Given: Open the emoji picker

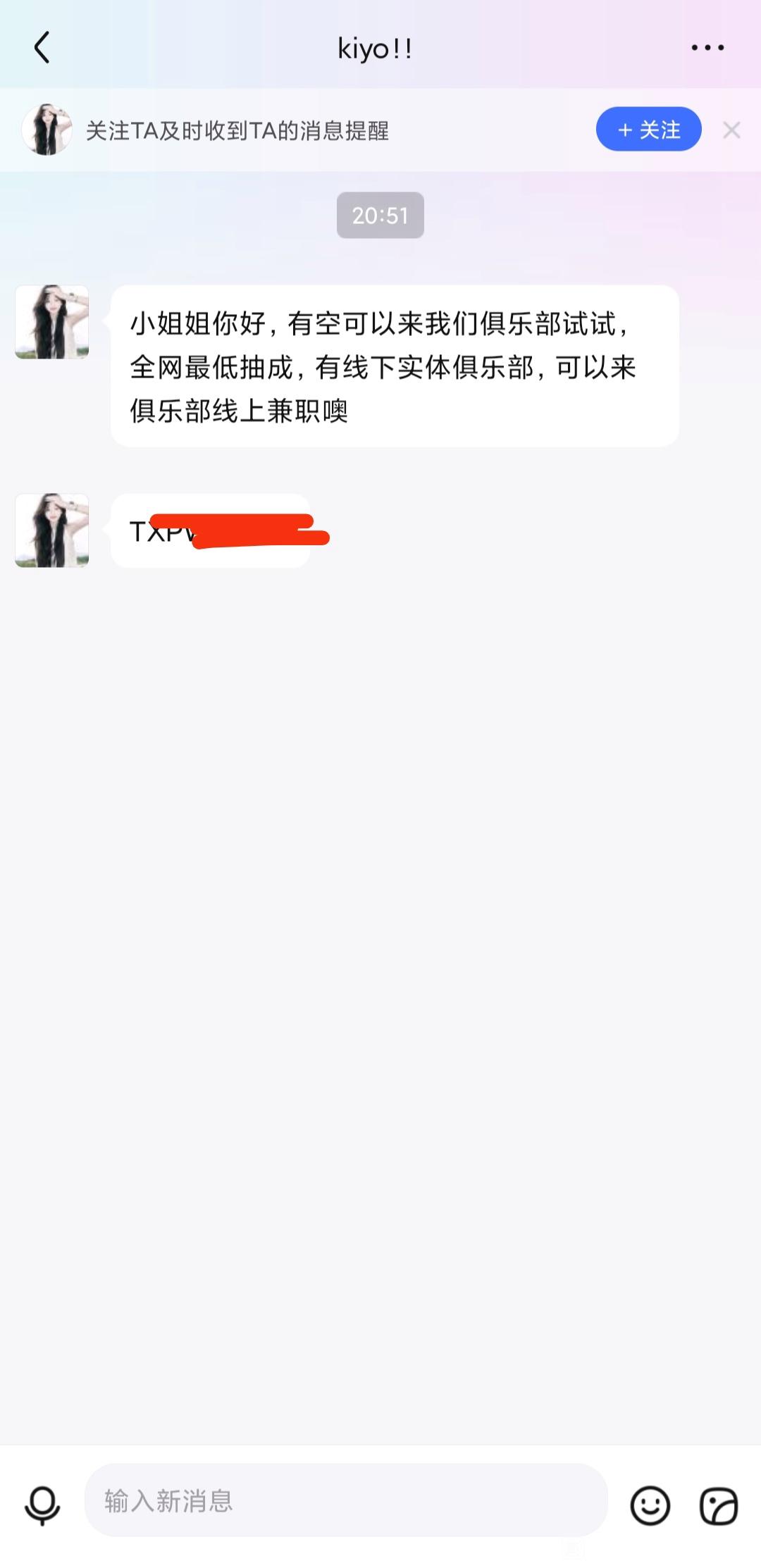Looking at the screenshot, I should 650,1505.
